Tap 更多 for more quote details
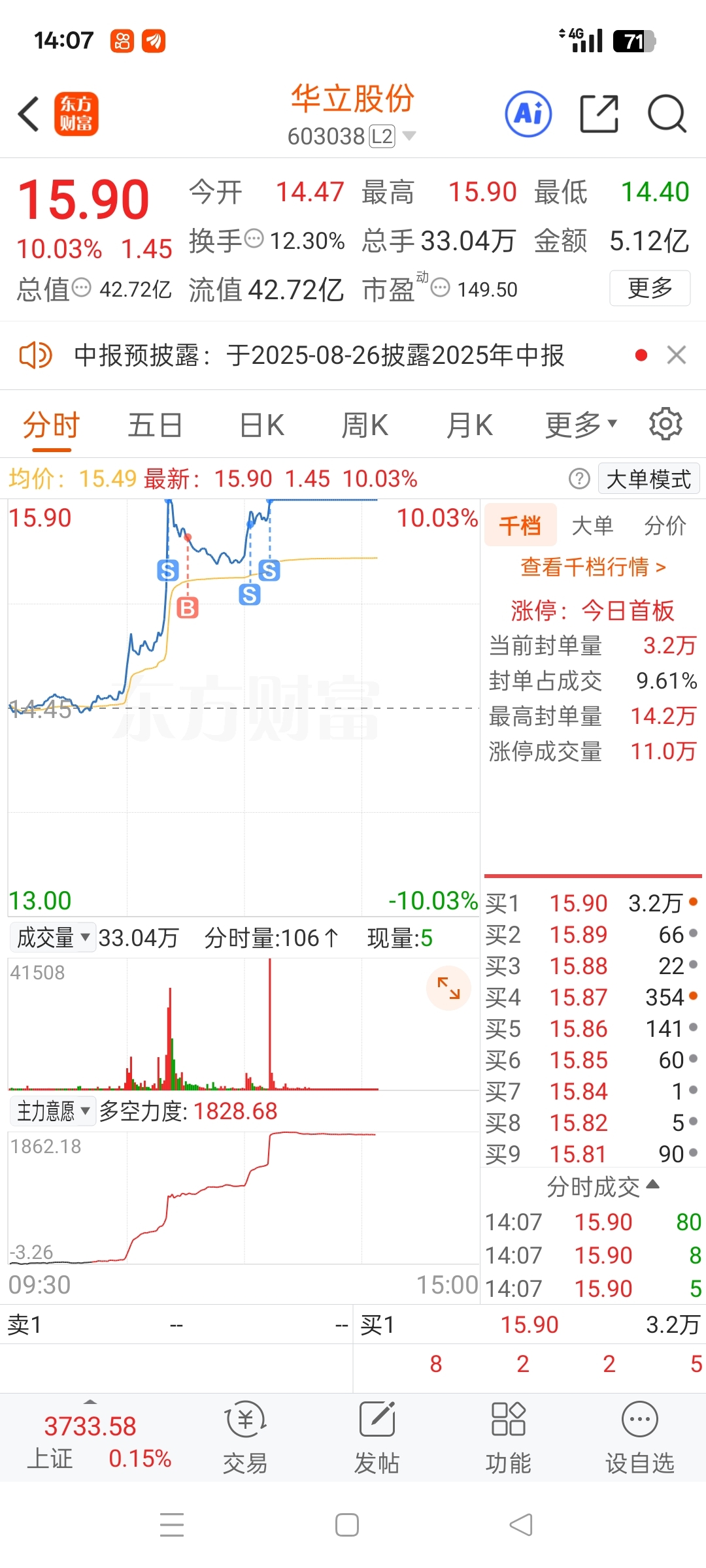Viewport: 706px width, 1568px height. click(x=650, y=288)
